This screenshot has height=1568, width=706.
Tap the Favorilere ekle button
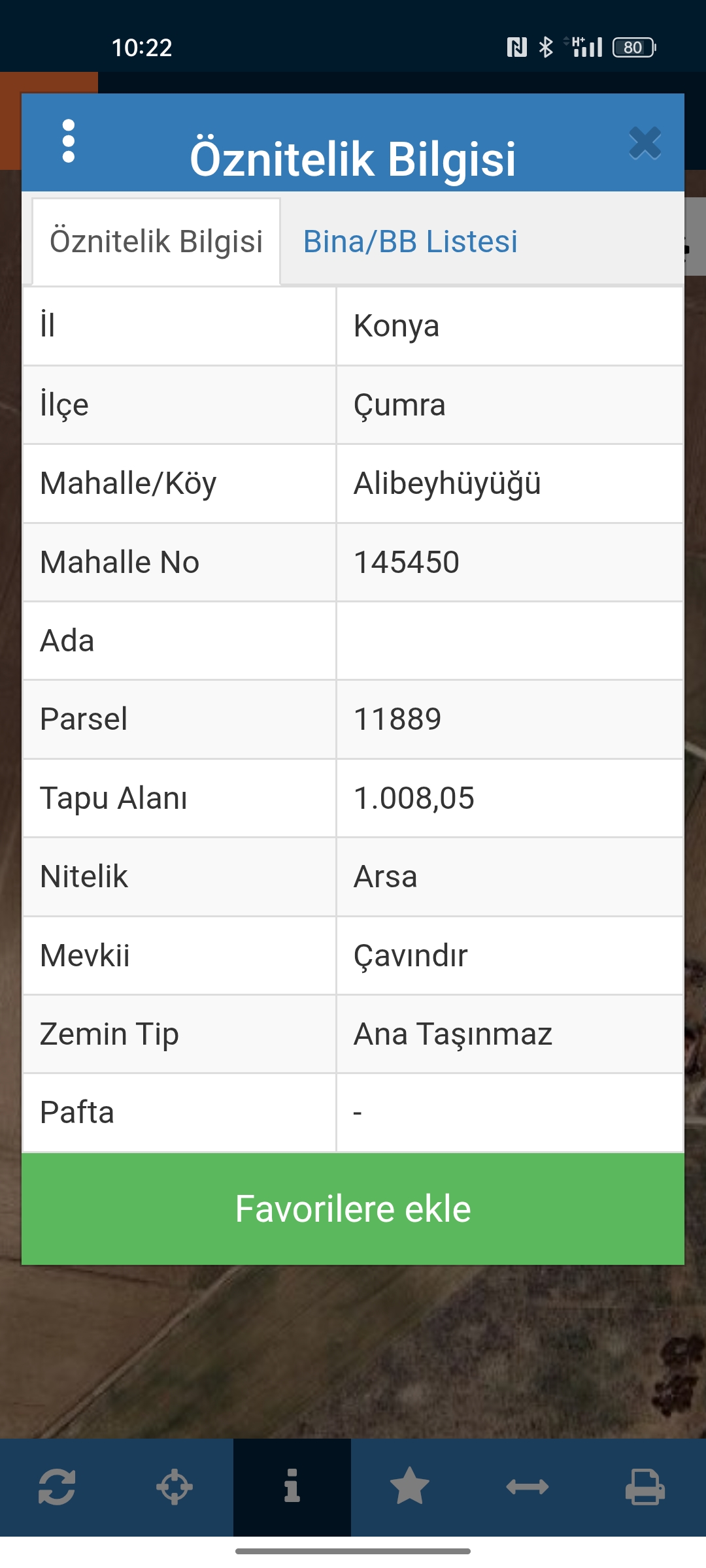coord(353,1209)
